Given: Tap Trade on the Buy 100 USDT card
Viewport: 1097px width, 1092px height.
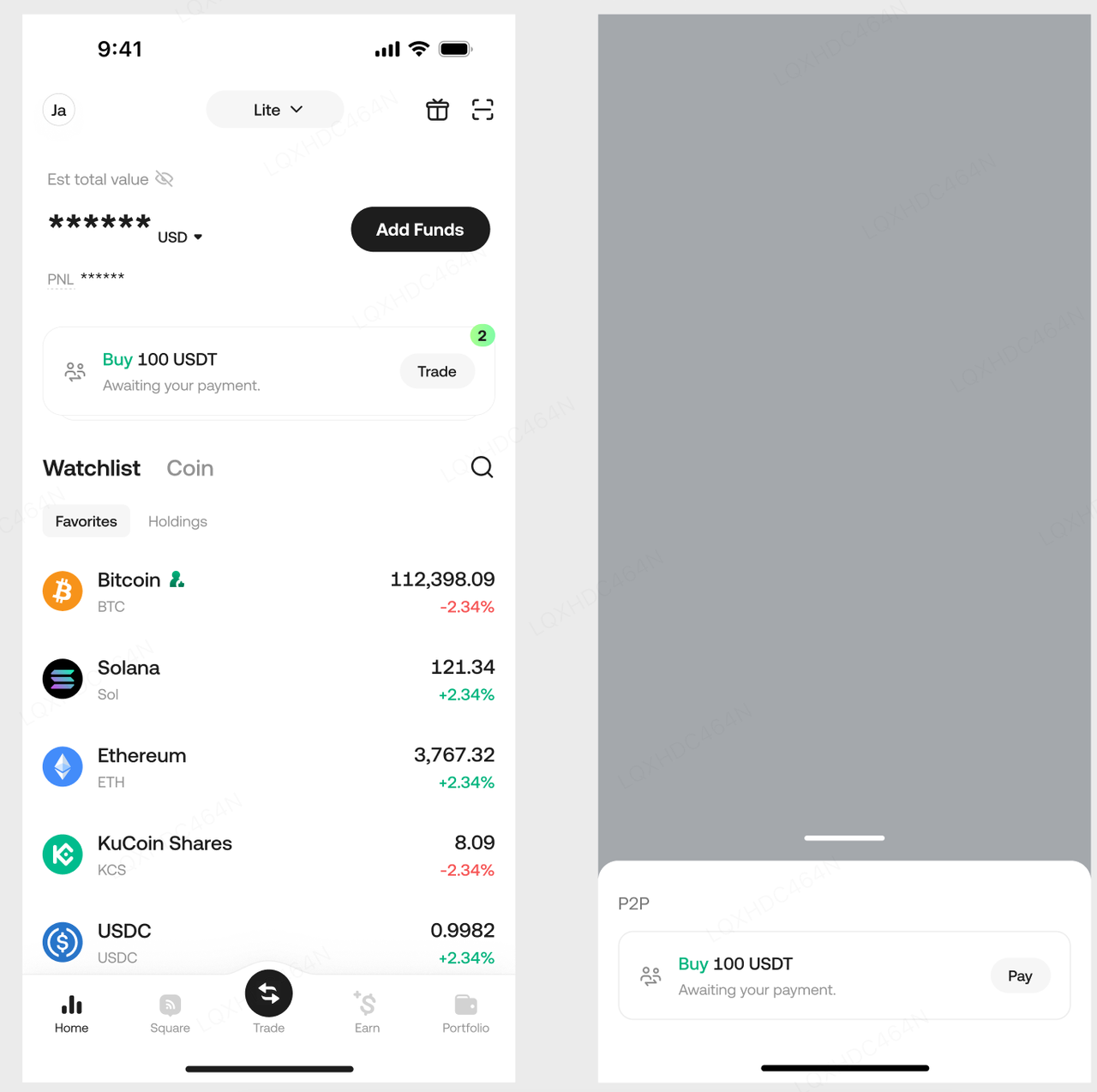Looking at the screenshot, I should [436, 371].
